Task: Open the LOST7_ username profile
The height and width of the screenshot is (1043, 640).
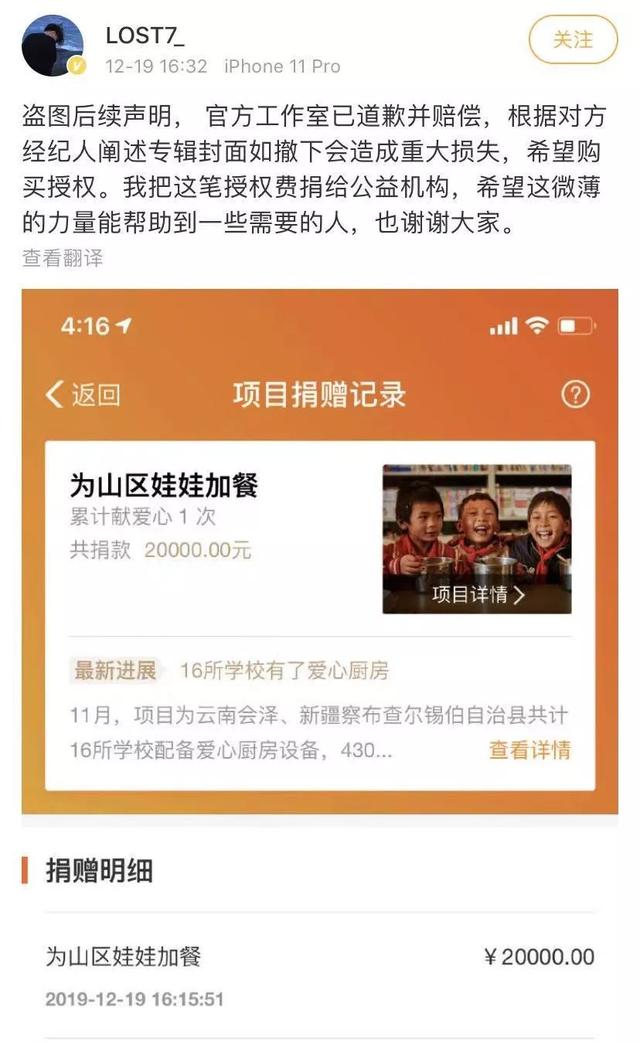Action: coord(144,34)
